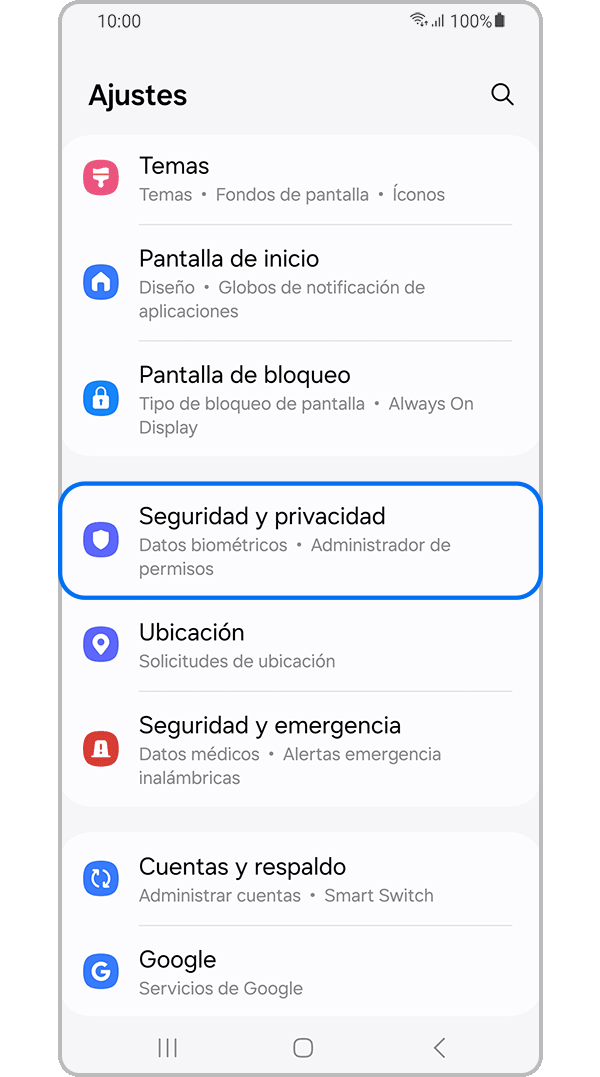Open Seguridad y privacidad
Viewport: 600px width, 1077px height.
coord(300,541)
